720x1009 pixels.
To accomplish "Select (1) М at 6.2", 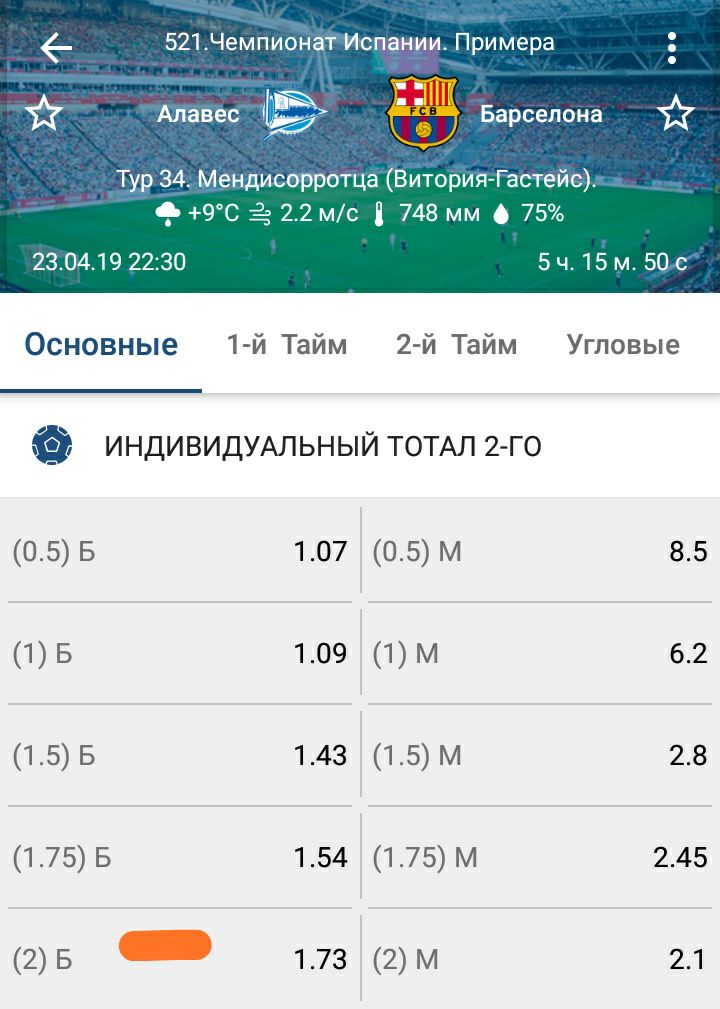I will click(x=540, y=654).
